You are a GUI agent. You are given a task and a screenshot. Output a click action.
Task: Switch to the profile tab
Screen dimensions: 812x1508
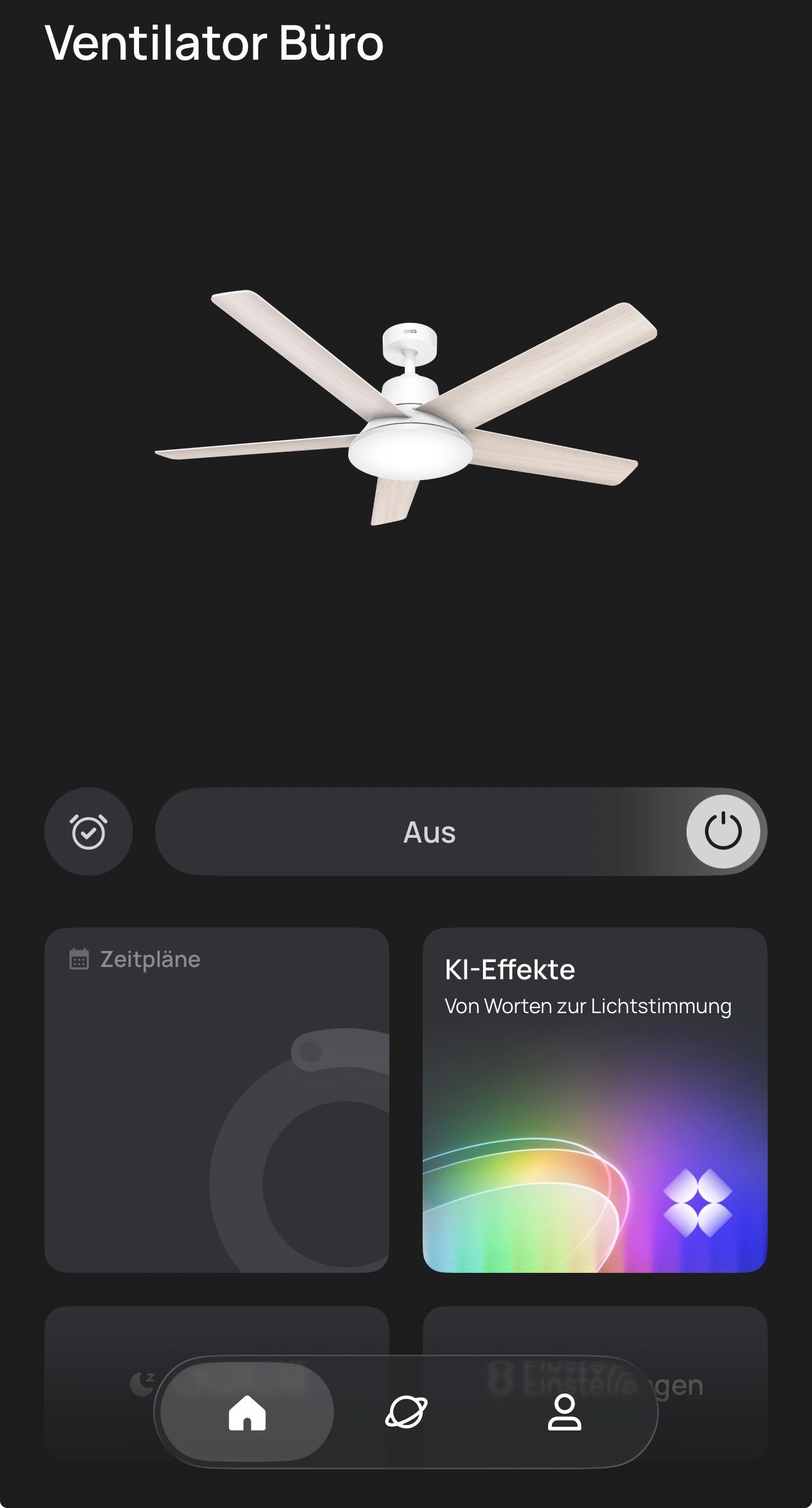[x=564, y=1412]
